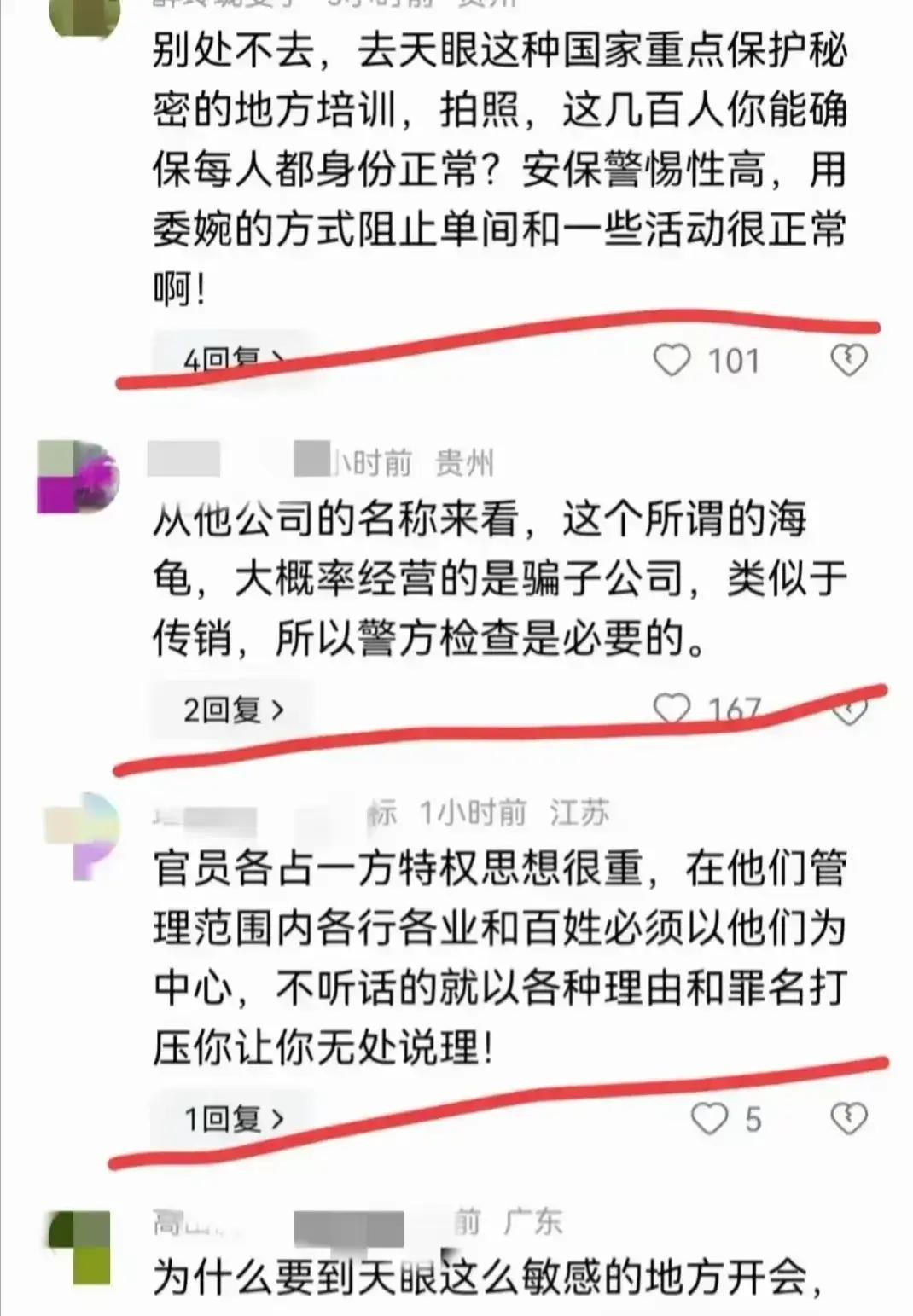Open the 贵州 commenter's purple avatar
The image size is (913, 1316).
coord(79,476)
